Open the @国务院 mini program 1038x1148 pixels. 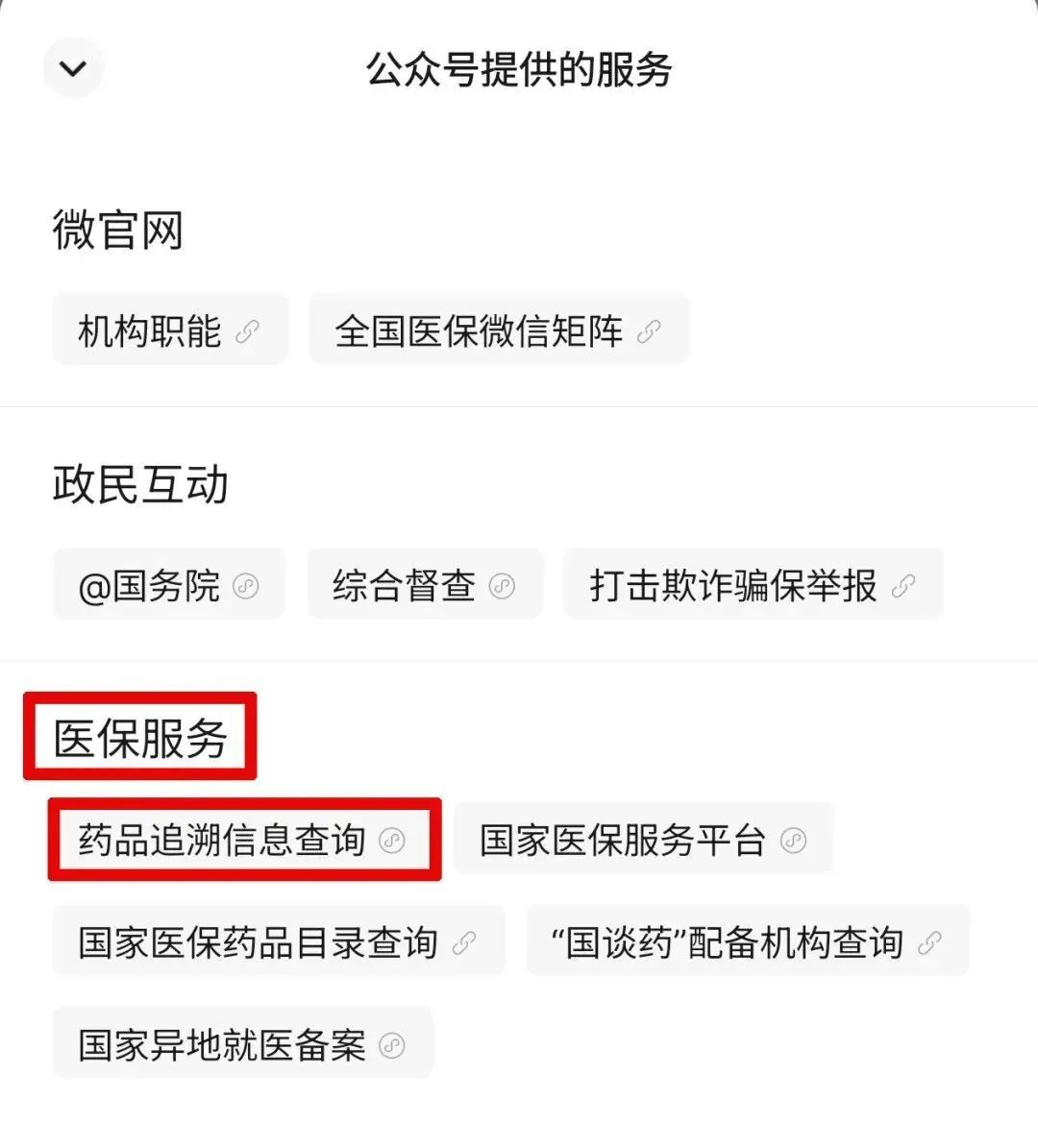tap(168, 586)
